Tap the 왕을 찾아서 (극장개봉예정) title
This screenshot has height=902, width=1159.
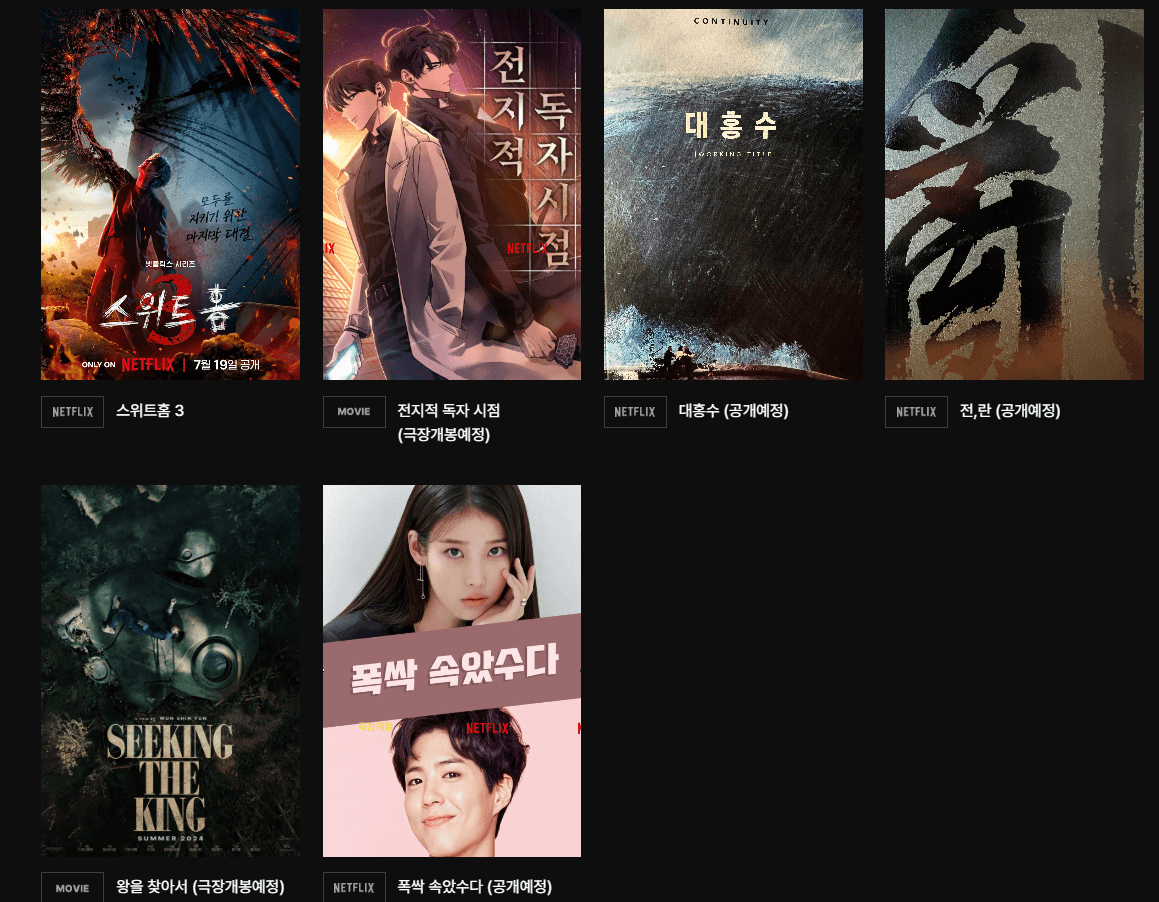(x=200, y=886)
